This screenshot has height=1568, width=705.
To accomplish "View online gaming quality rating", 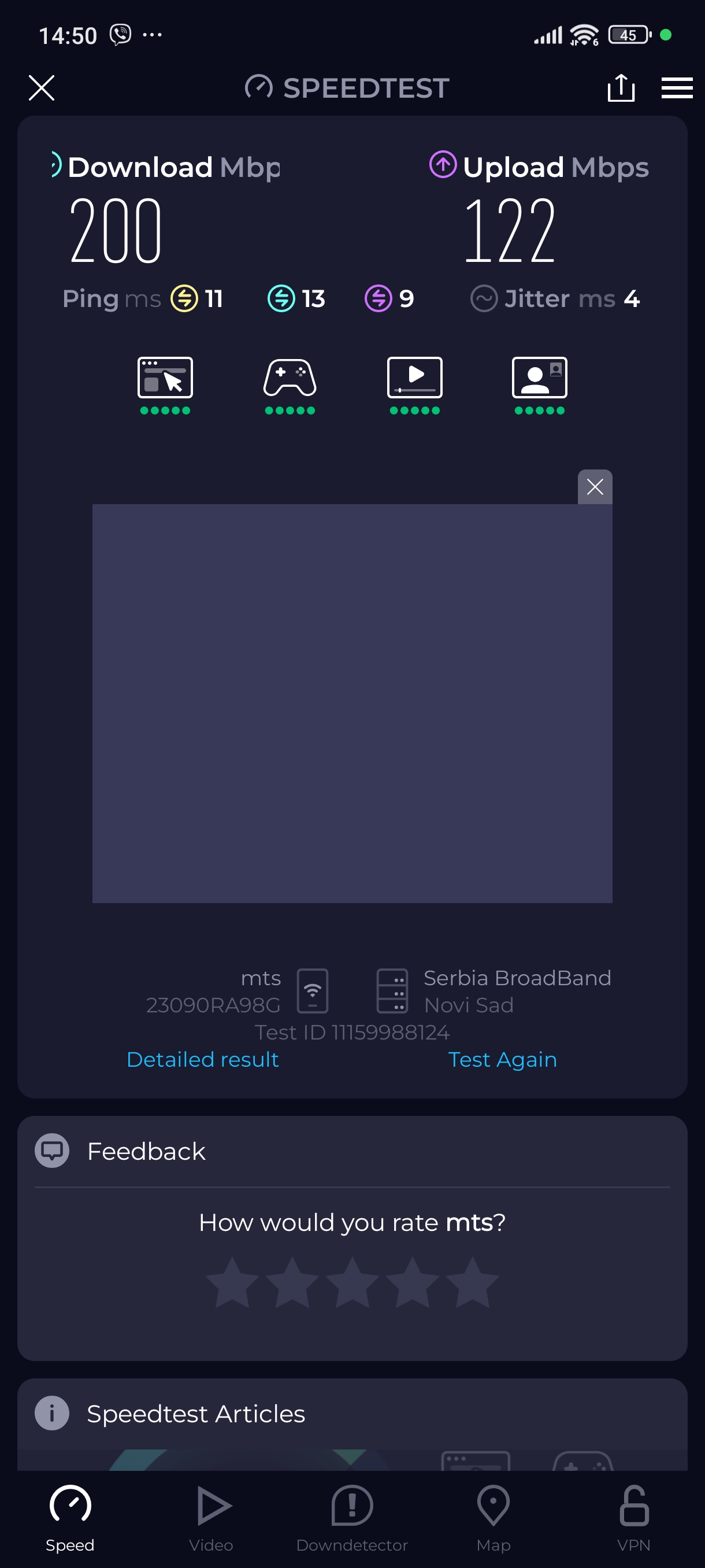I will pyautogui.click(x=290, y=384).
